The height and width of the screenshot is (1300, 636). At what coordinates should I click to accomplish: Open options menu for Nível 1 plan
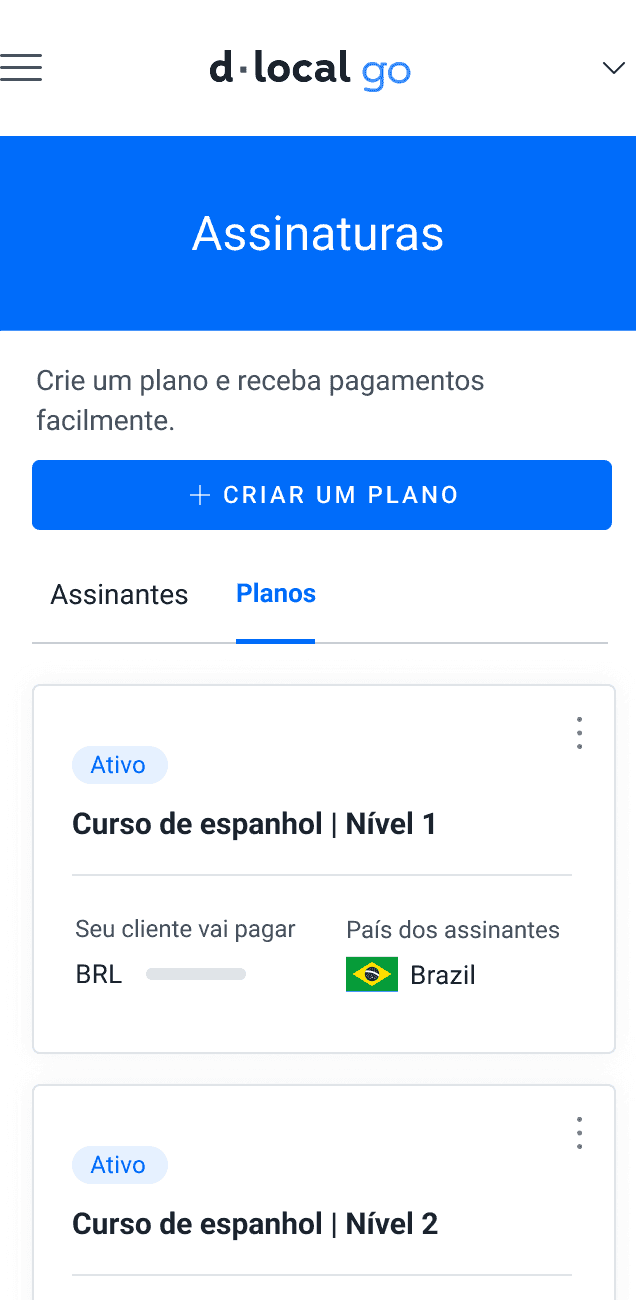(x=579, y=733)
